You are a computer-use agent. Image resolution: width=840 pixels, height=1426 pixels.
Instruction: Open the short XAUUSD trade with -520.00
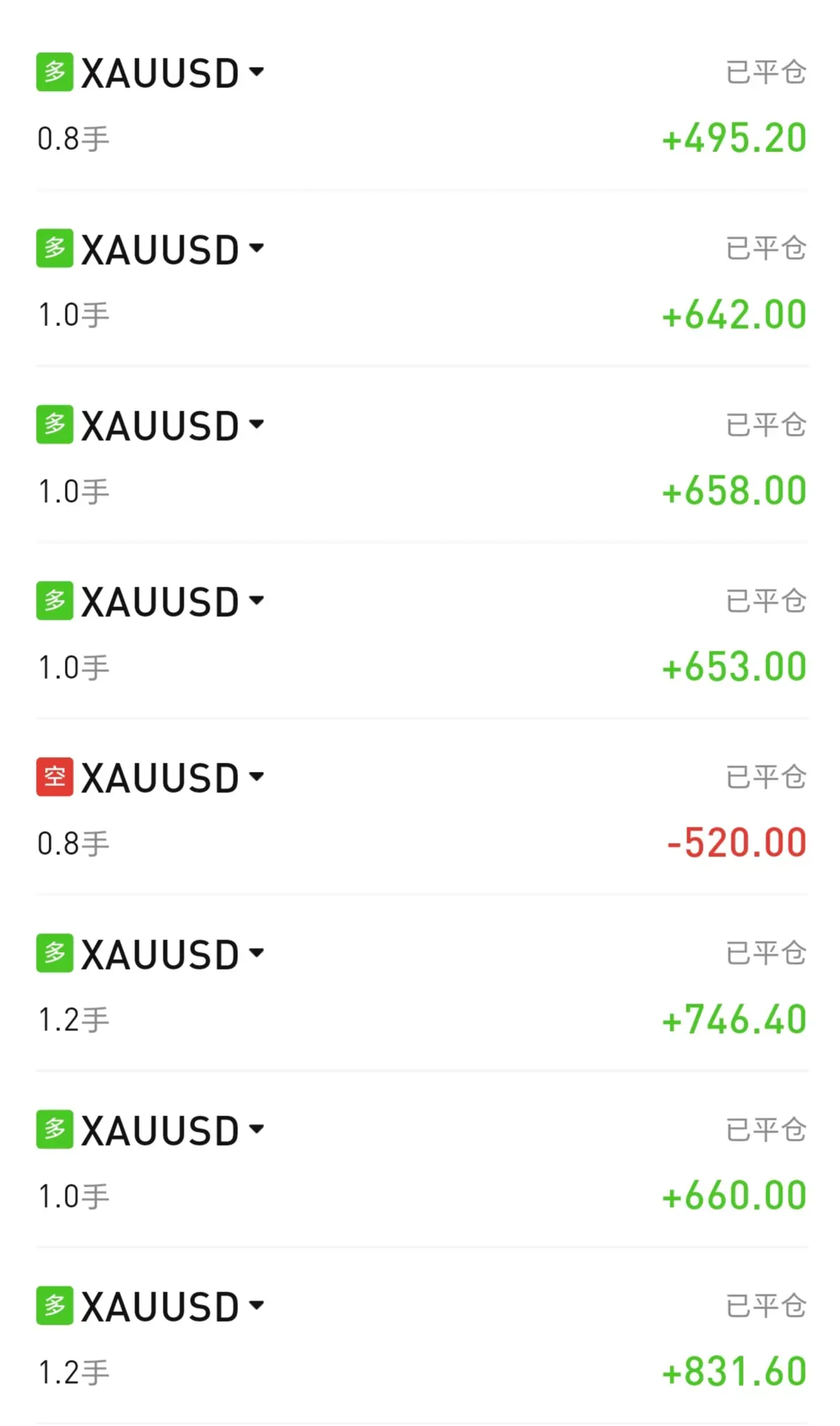(x=256, y=777)
